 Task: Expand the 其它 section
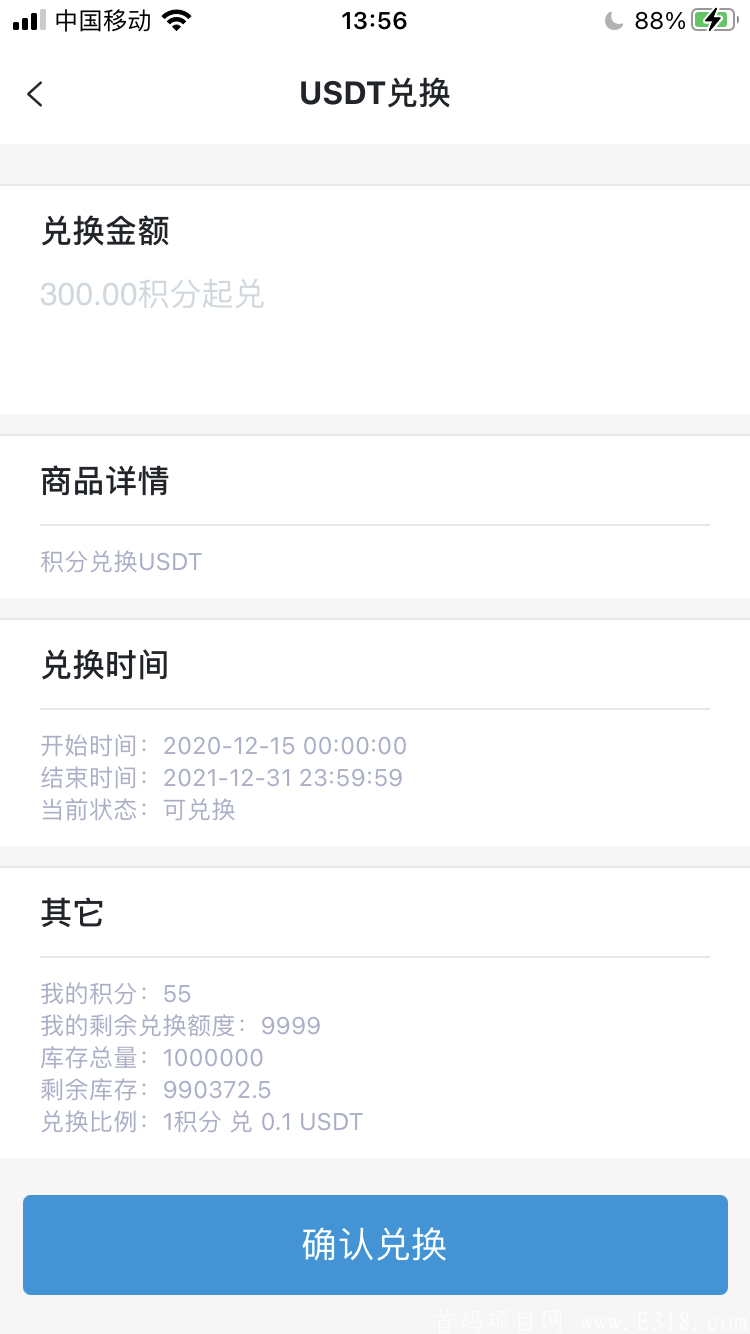71,913
